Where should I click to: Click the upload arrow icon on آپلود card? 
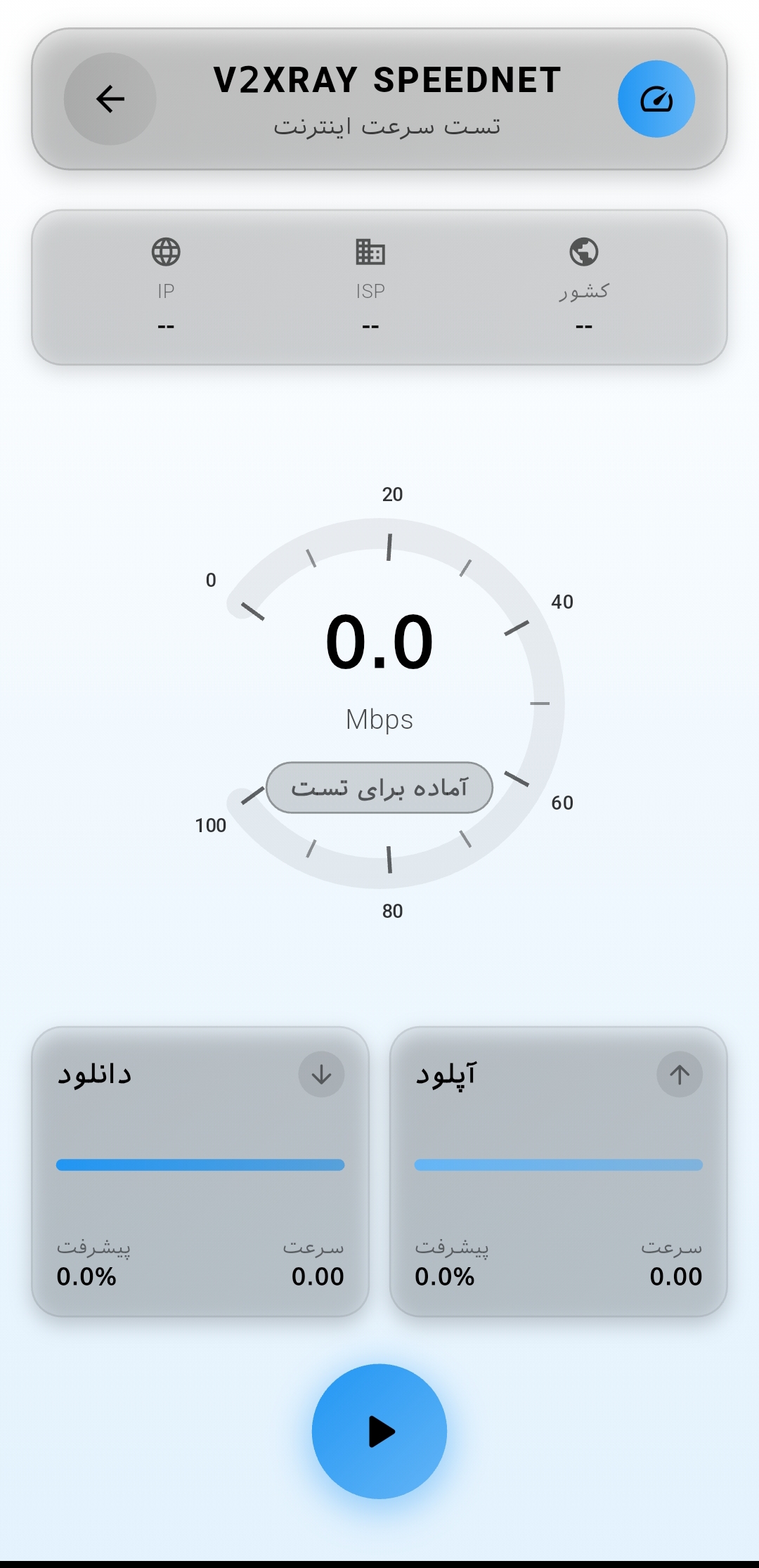click(678, 1073)
